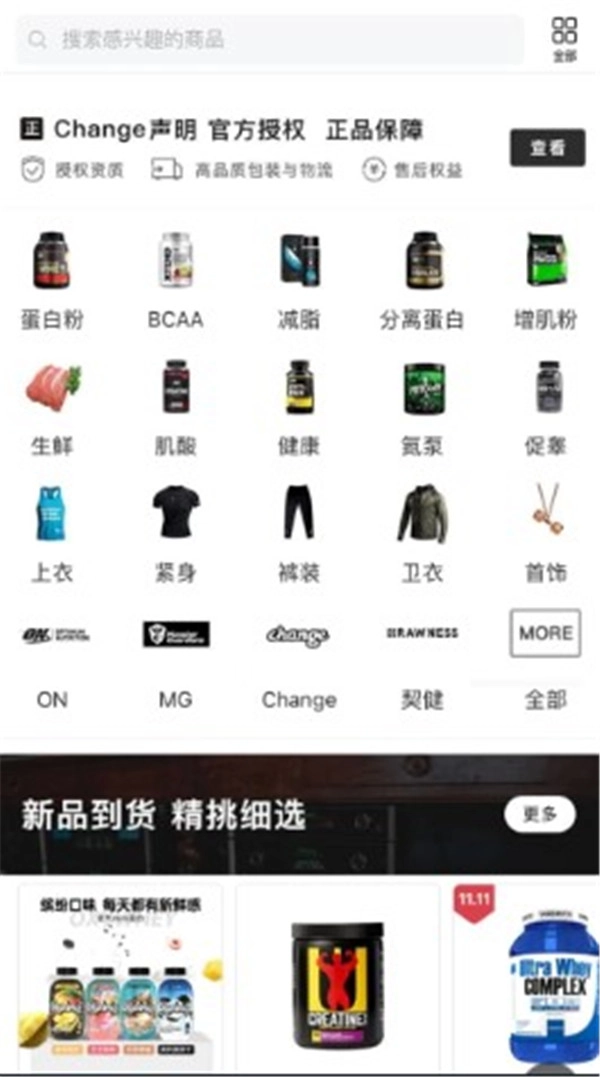Tap the search box for products

click(268, 40)
